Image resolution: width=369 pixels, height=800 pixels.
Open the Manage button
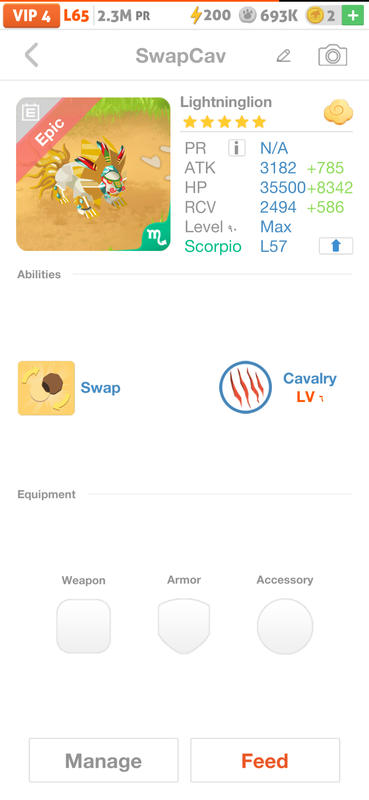click(104, 760)
